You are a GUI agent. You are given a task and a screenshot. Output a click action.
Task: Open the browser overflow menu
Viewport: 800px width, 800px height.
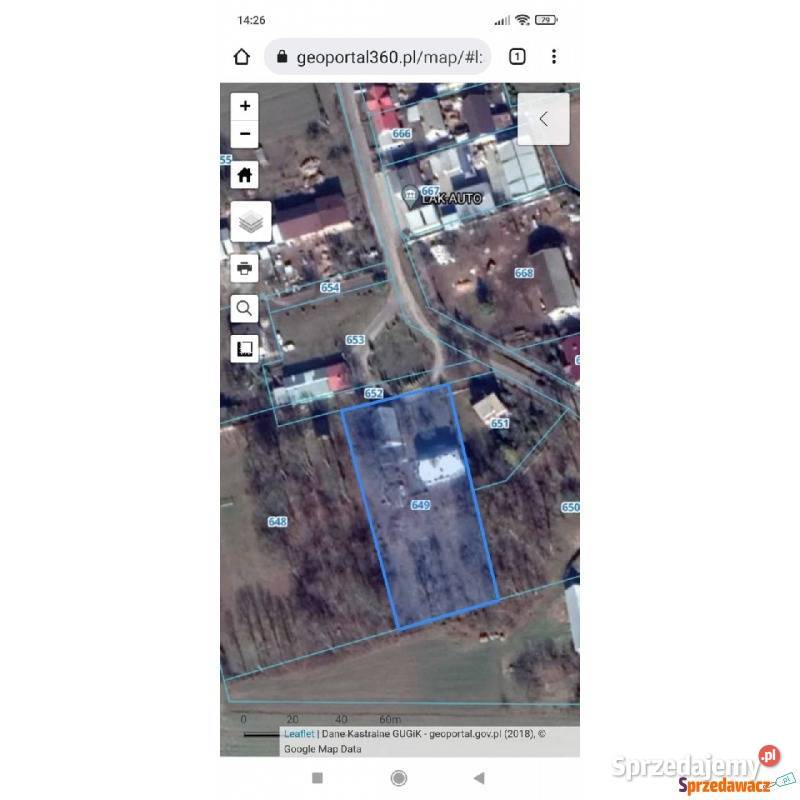pyautogui.click(x=554, y=57)
